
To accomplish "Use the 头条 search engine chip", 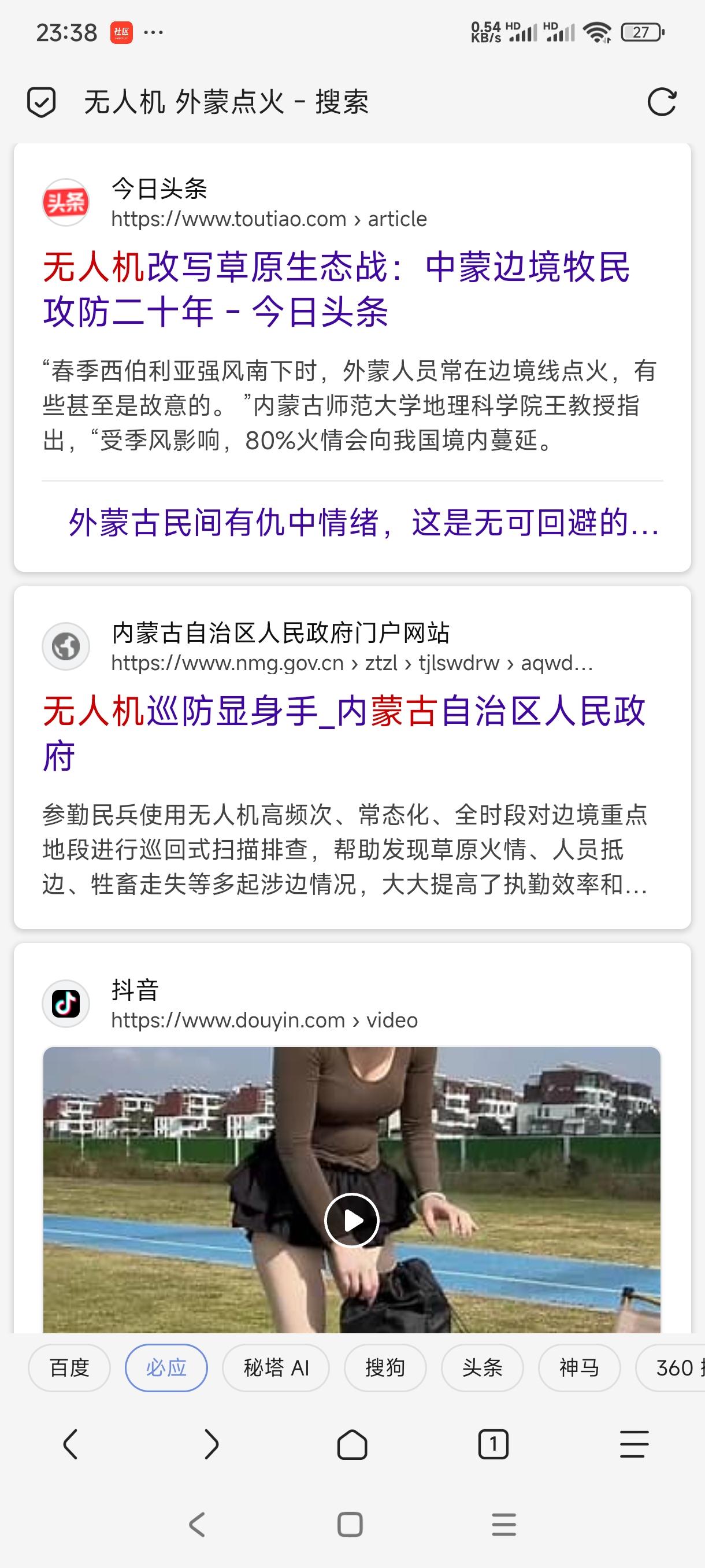I will click(482, 1368).
